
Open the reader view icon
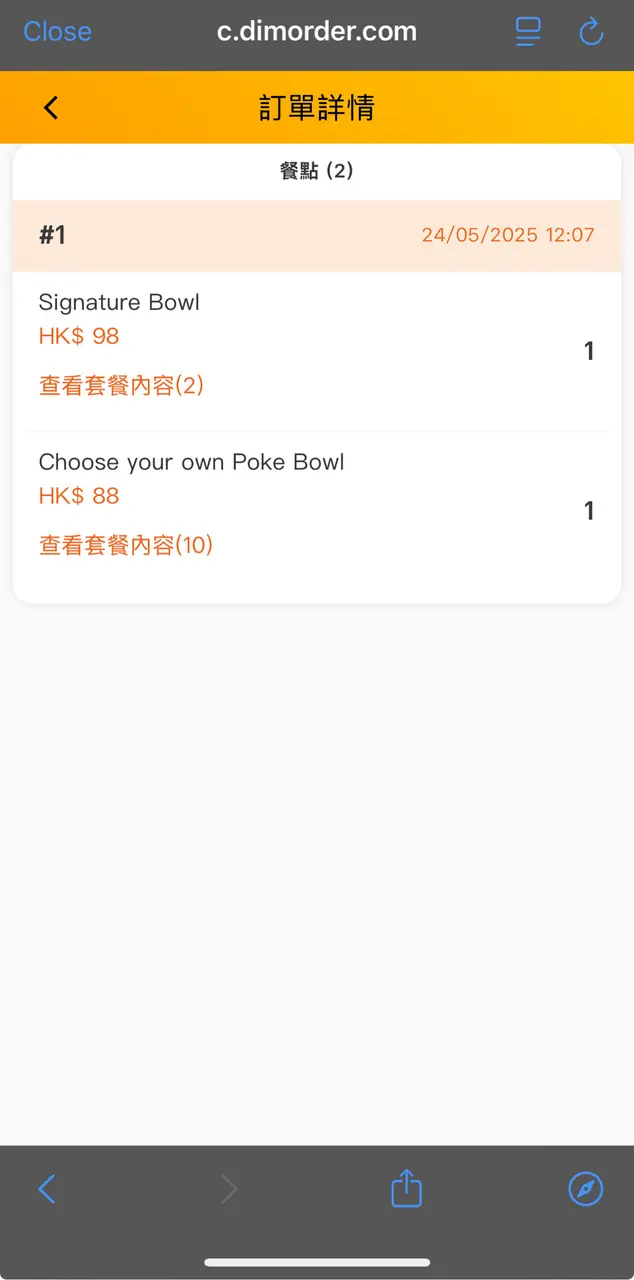click(528, 32)
